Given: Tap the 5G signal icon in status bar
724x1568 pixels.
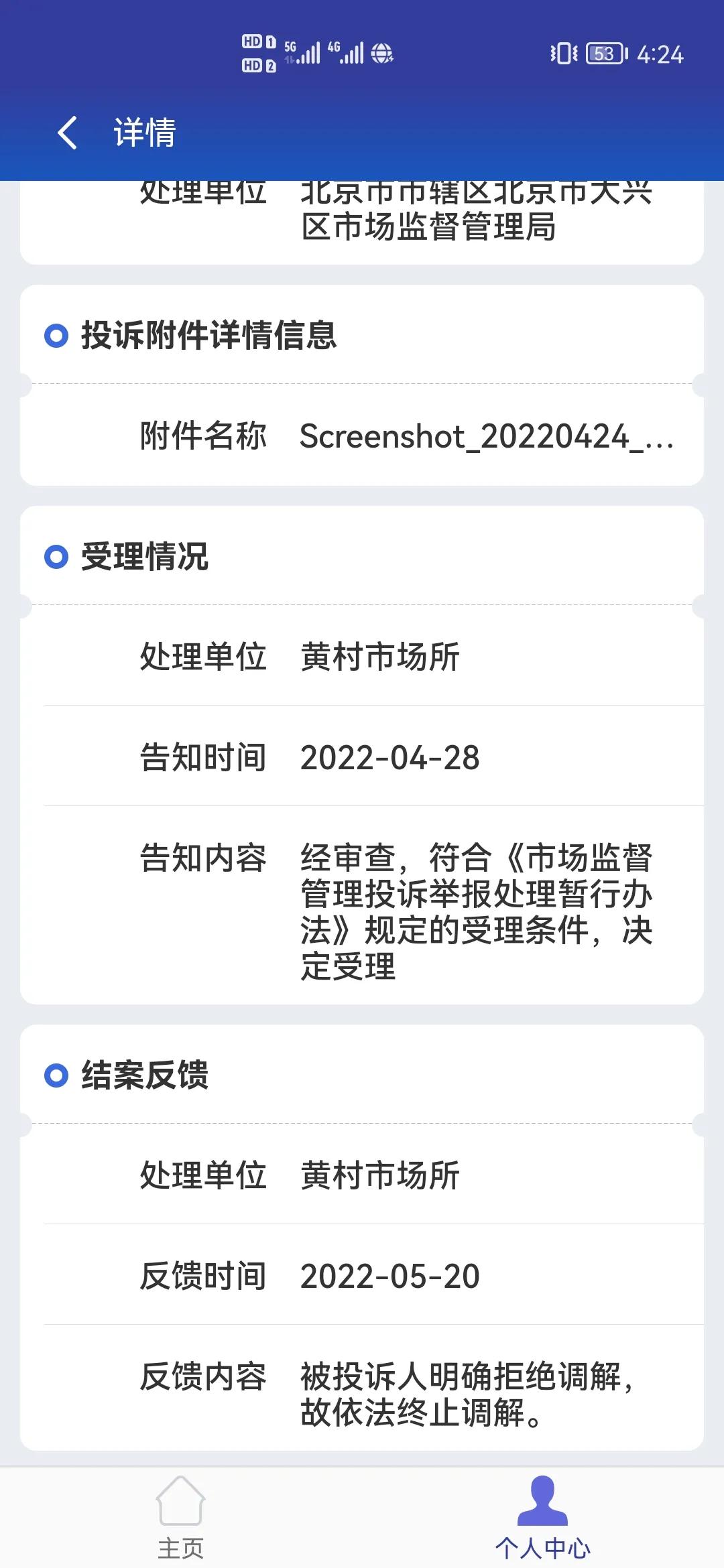Looking at the screenshot, I should click(x=303, y=51).
